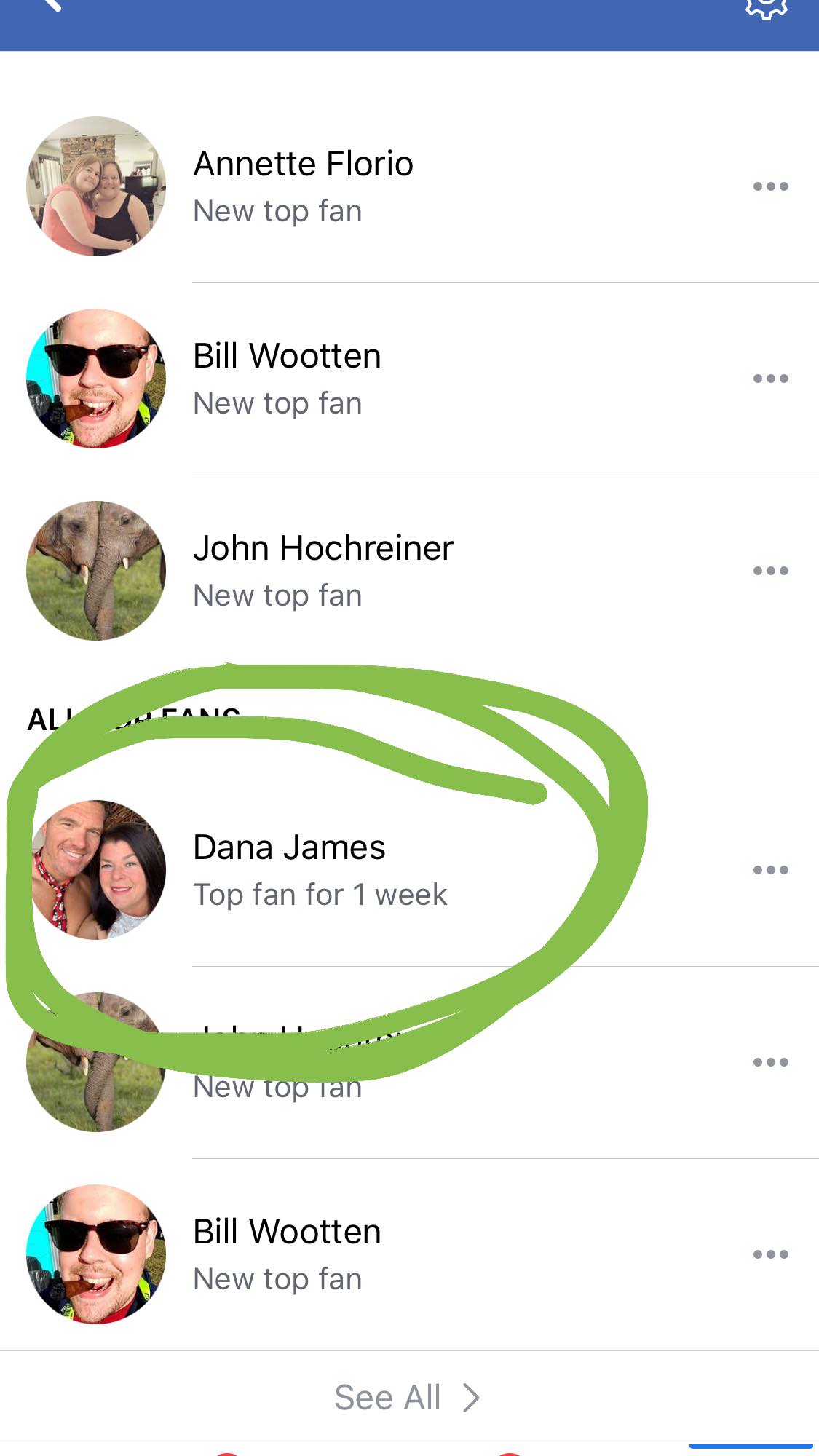Open more options for Dana James
819x1456 pixels.
point(770,870)
